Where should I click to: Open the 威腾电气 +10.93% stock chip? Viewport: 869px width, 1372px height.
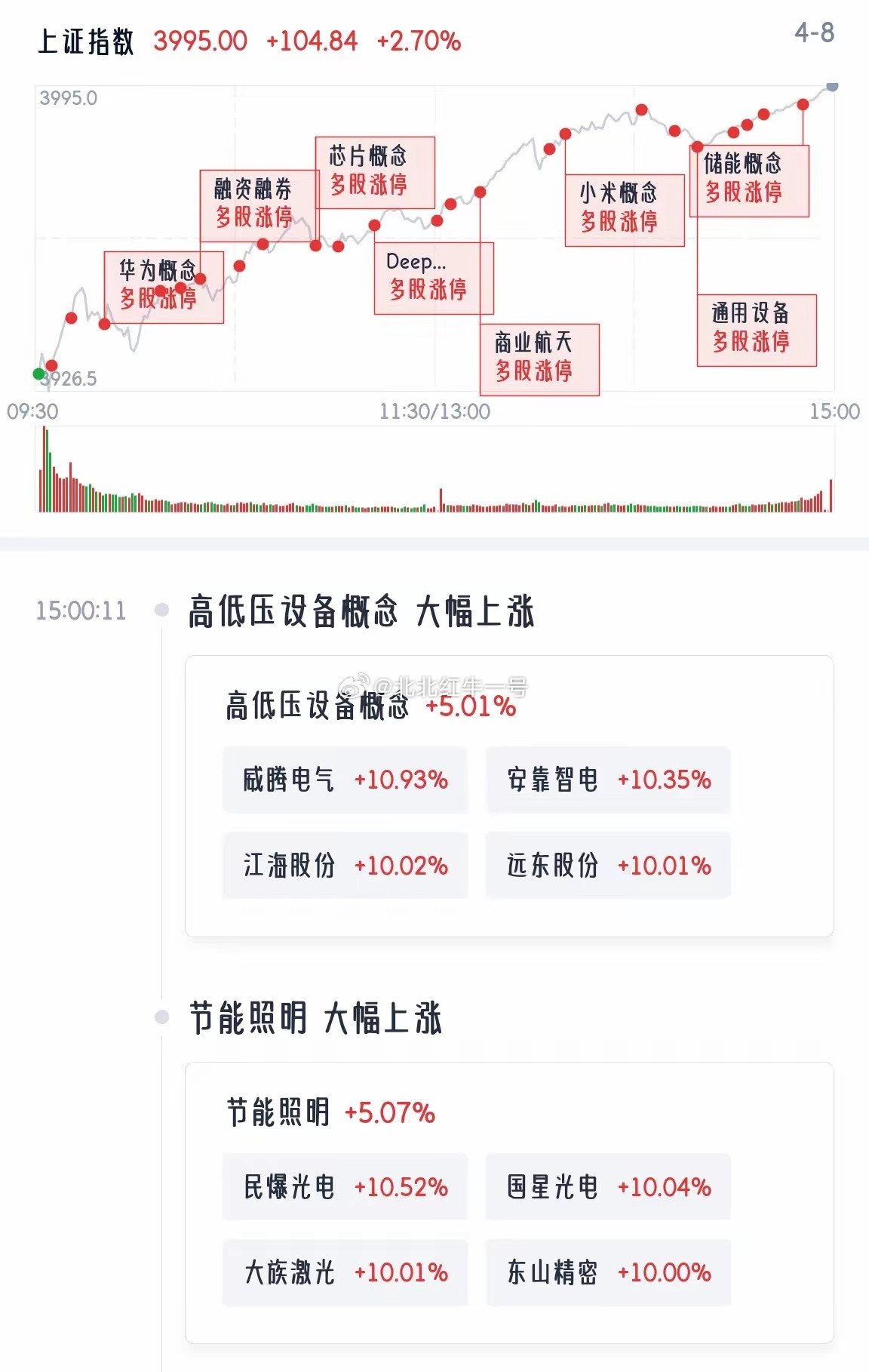click(x=345, y=780)
